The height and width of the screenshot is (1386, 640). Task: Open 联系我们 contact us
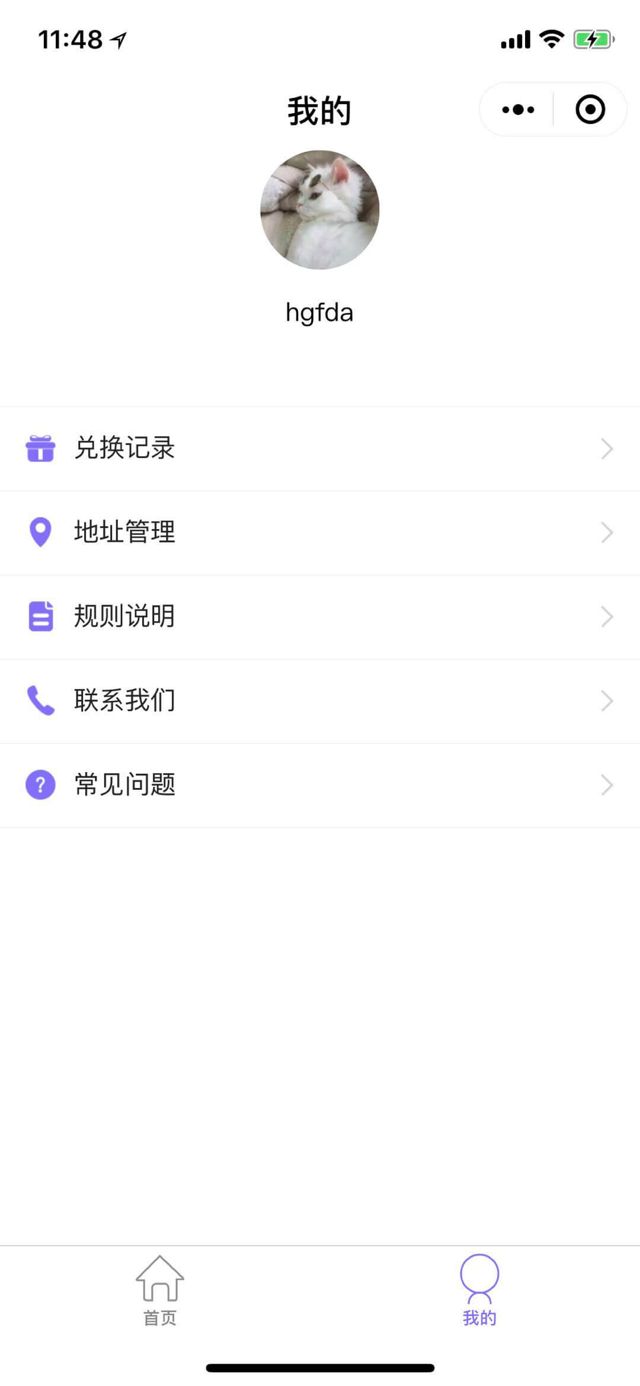(320, 700)
